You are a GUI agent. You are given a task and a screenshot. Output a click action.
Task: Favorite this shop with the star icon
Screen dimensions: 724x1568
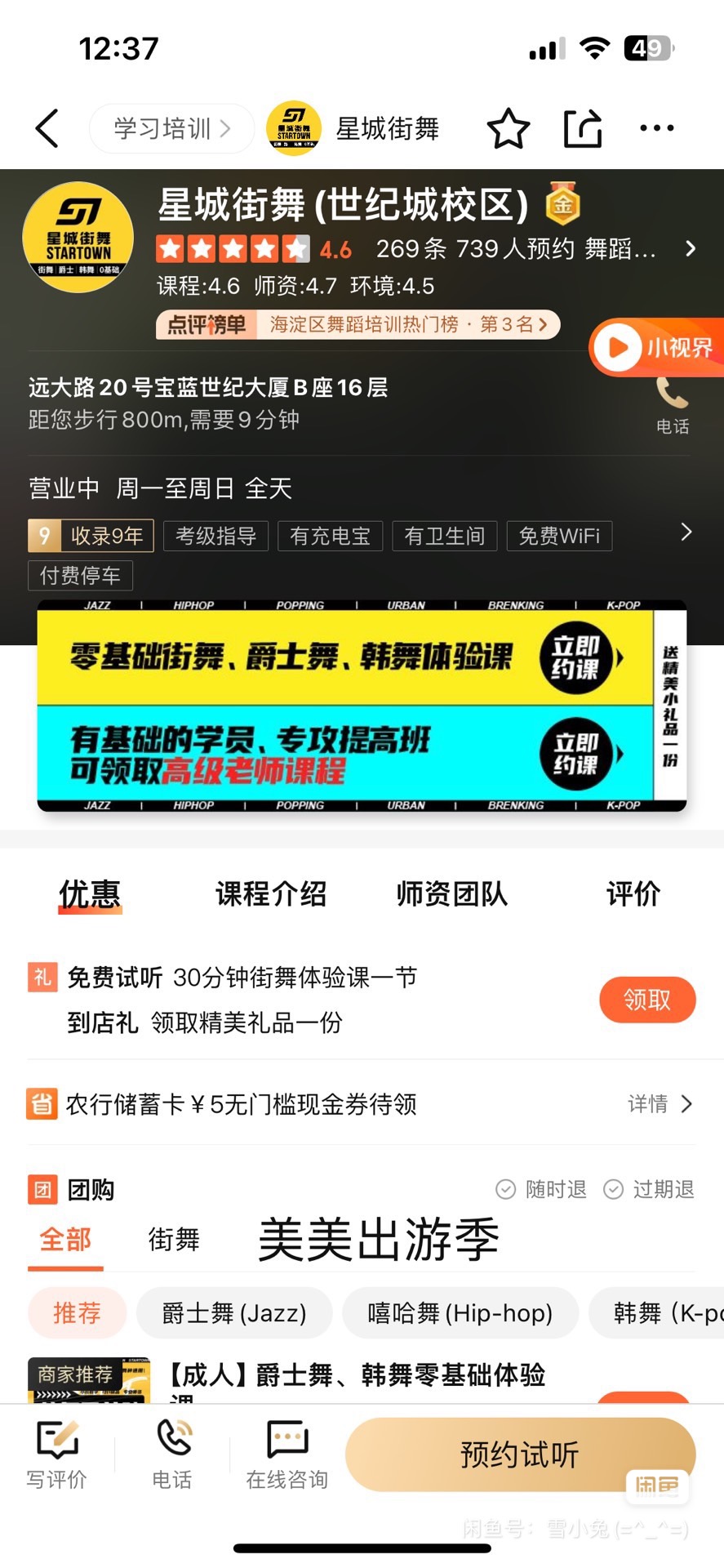pos(508,128)
